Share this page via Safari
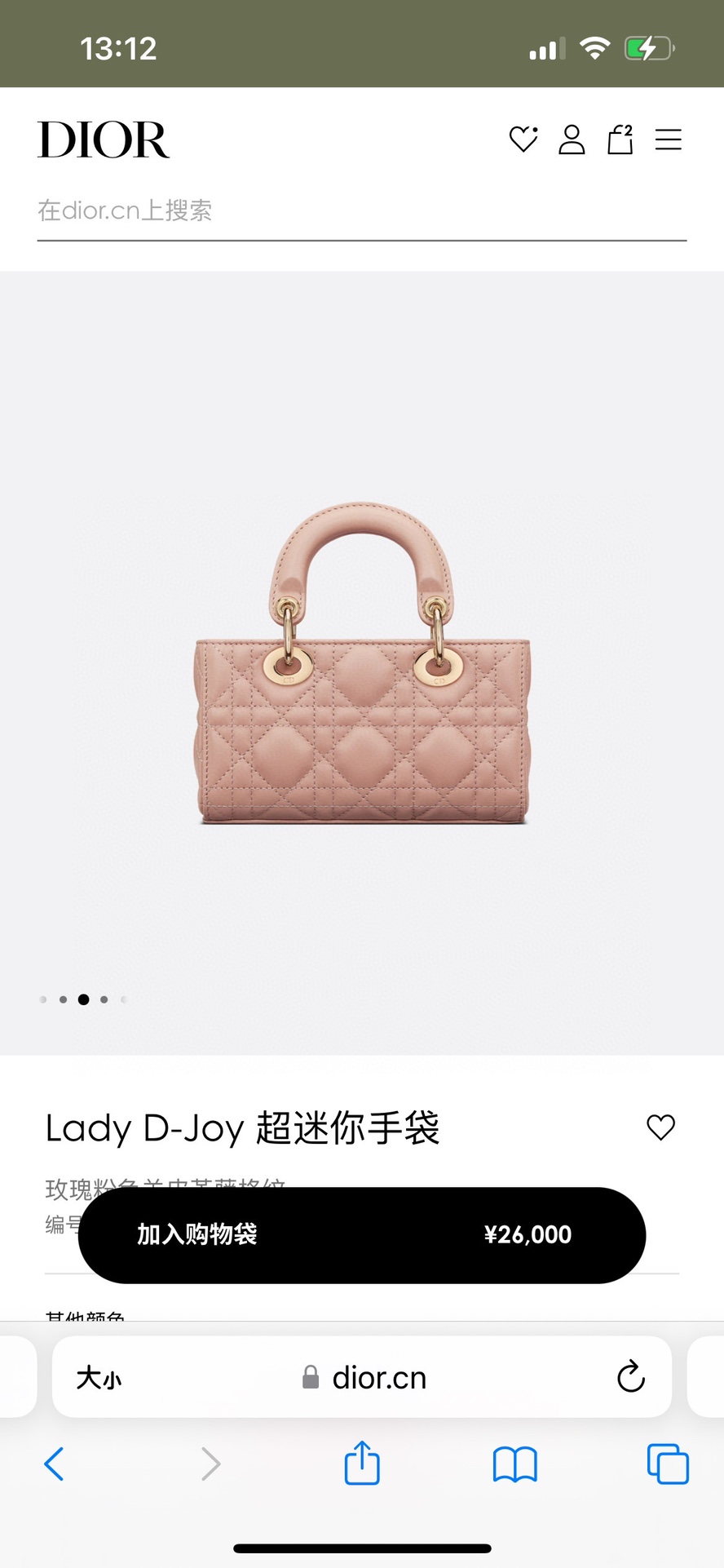Screen dimensions: 724x1568 click(x=362, y=1463)
